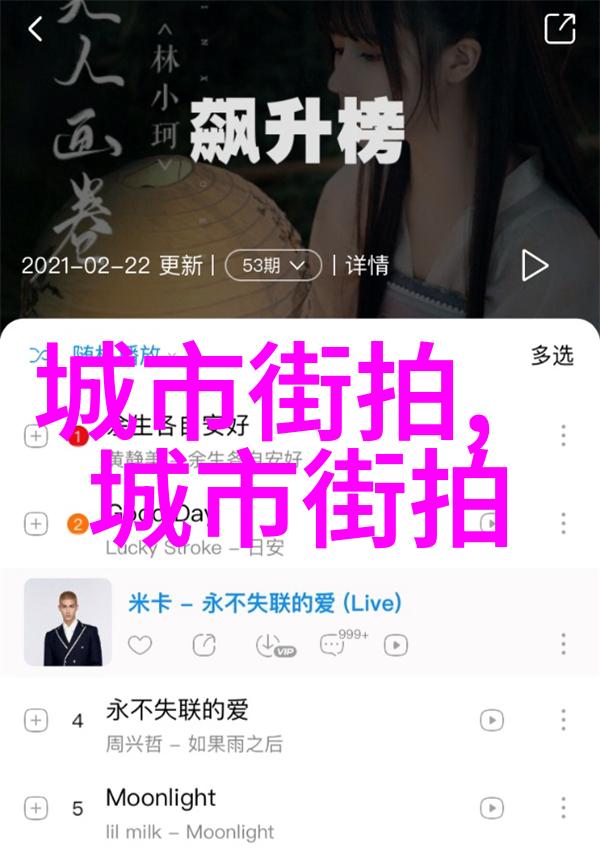Add song 4 by 周兴哲 with its plus icon
Screen dimensions: 600x865
[36, 720]
